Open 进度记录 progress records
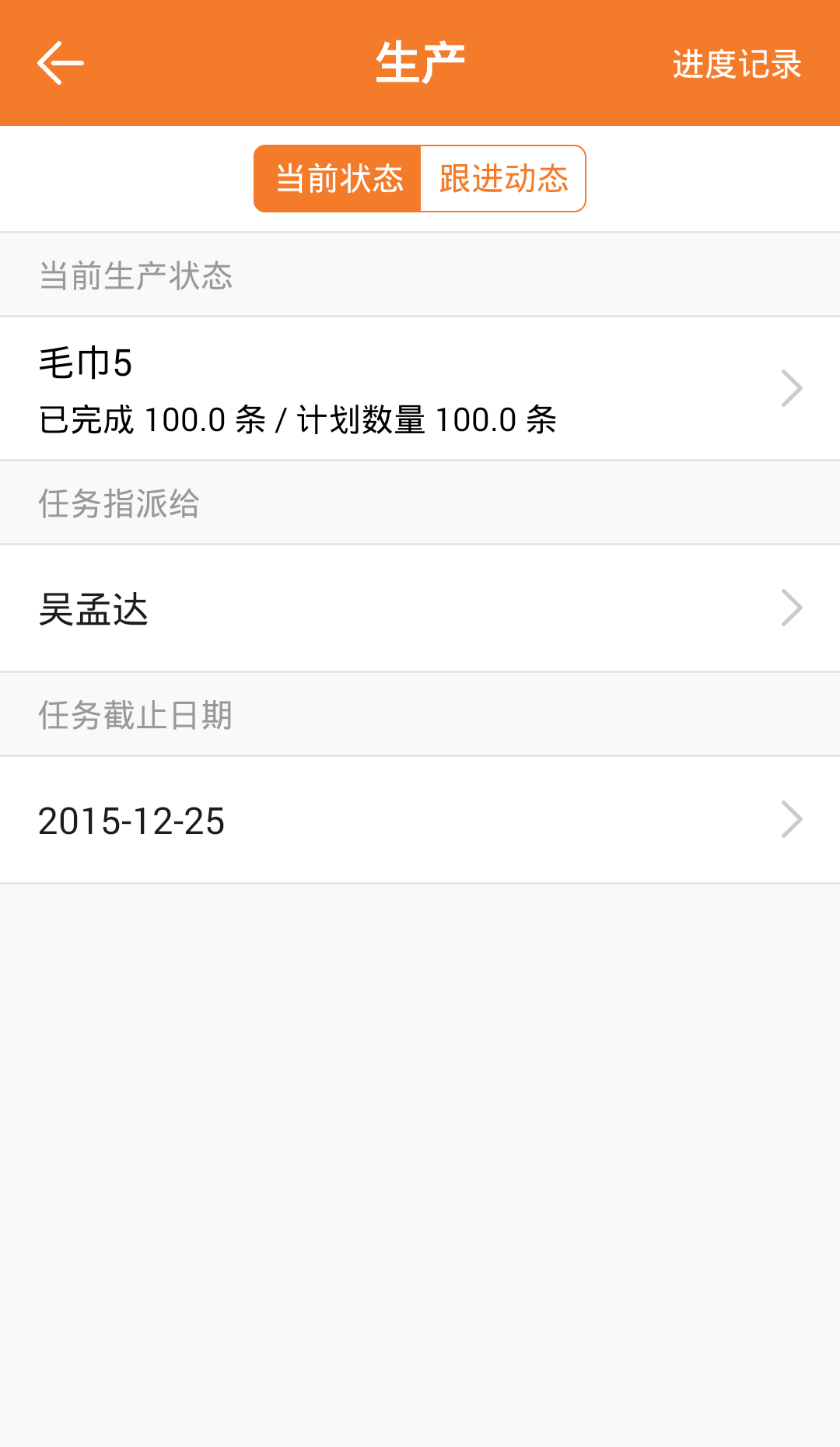The width and height of the screenshot is (840, 1447). tap(737, 64)
